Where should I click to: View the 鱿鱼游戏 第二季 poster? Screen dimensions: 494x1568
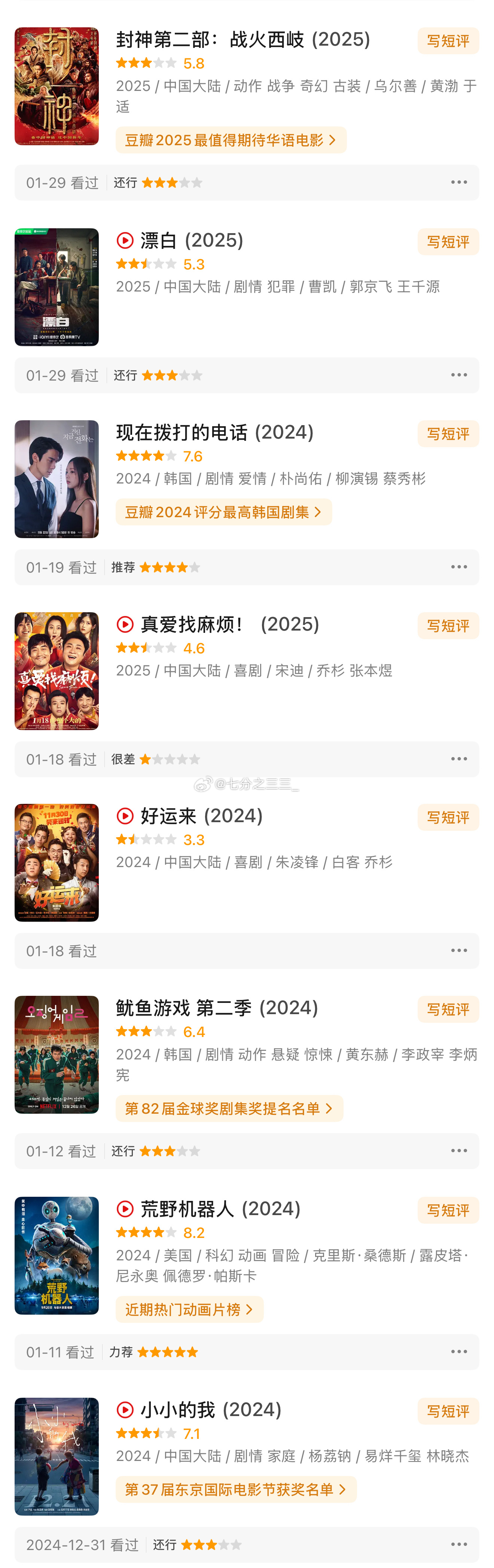pos(57,1054)
